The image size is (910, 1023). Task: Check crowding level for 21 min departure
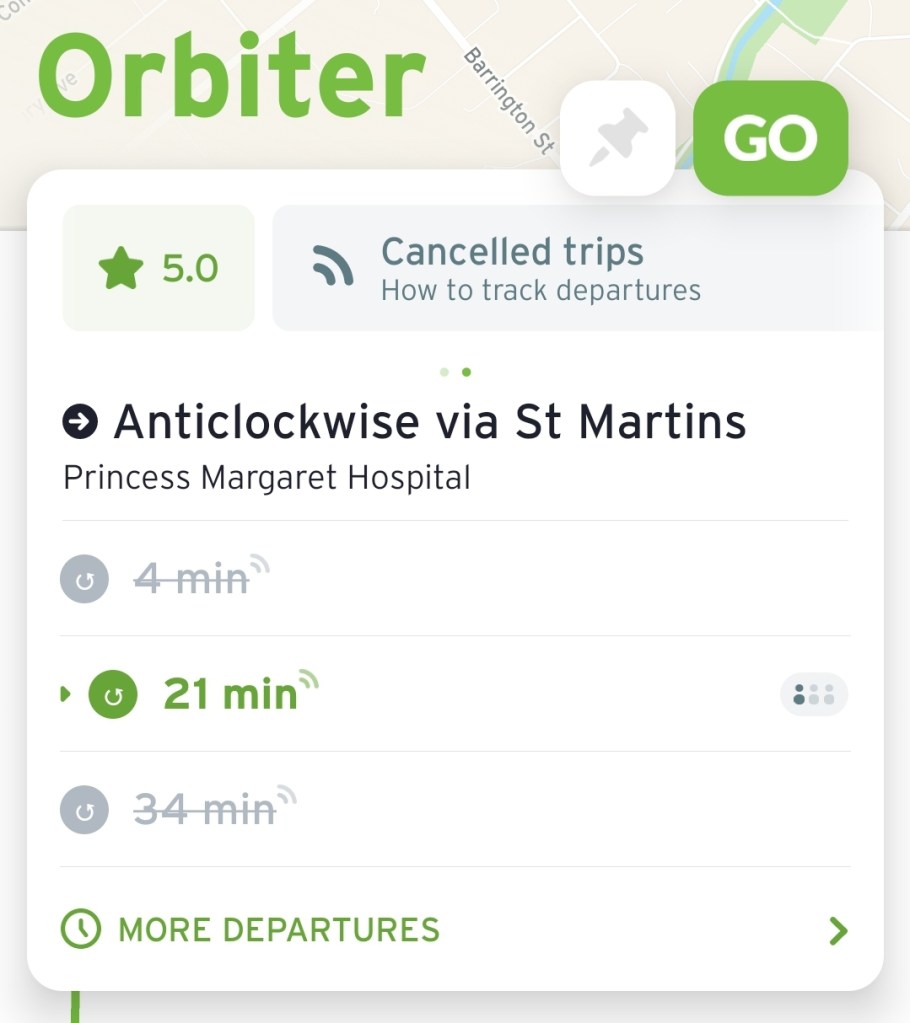pyautogui.click(x=813, y=695)
